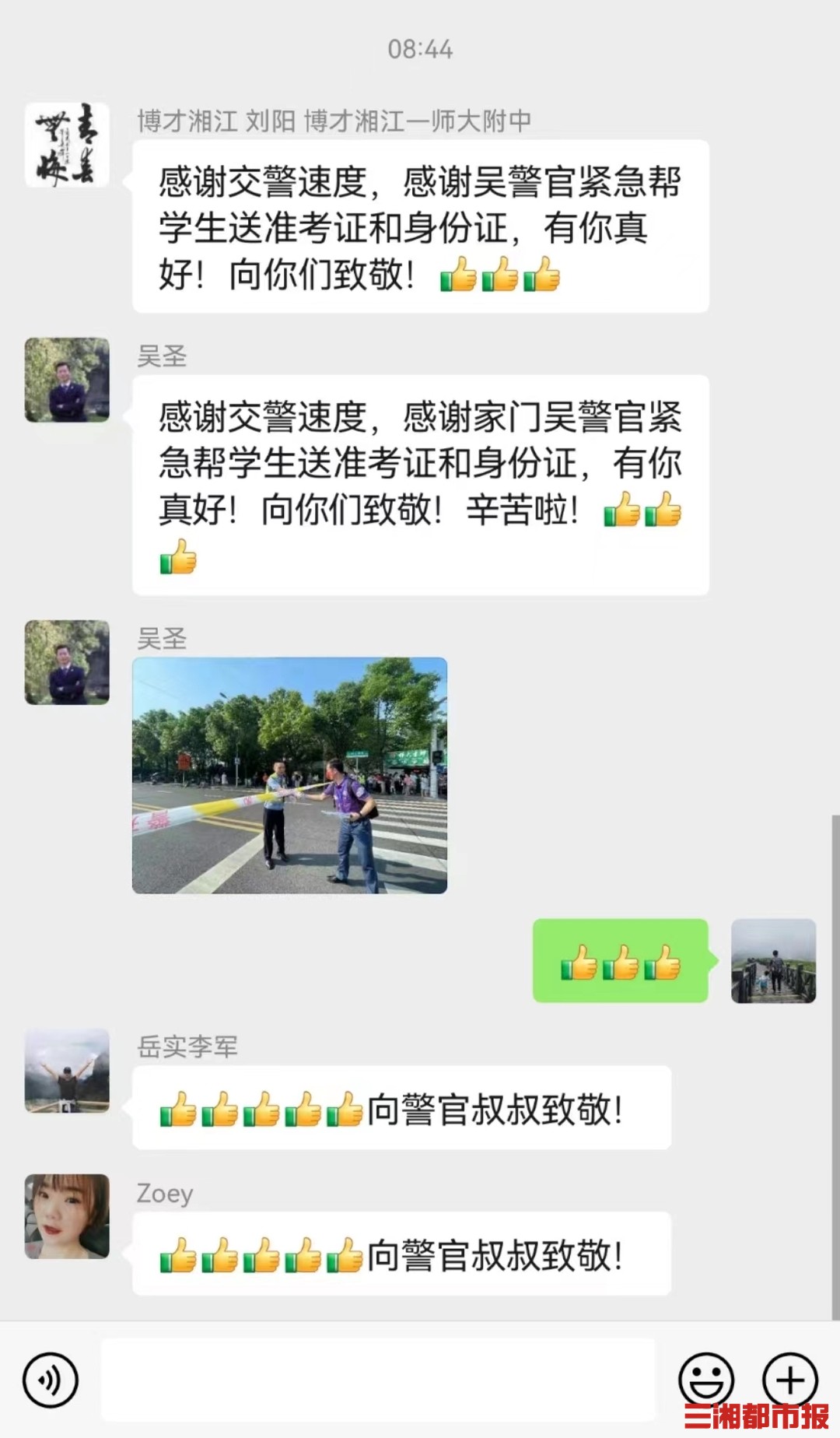The image size is (840, 1438).
Task: Open the photo sent by 吴圣
Action: pyautogui.click(x=289, y=775)
